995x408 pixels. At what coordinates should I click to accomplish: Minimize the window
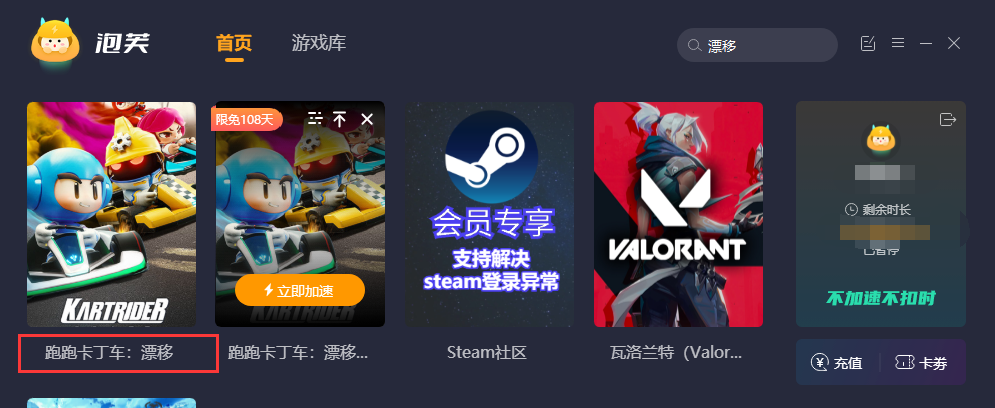[926, 43]
